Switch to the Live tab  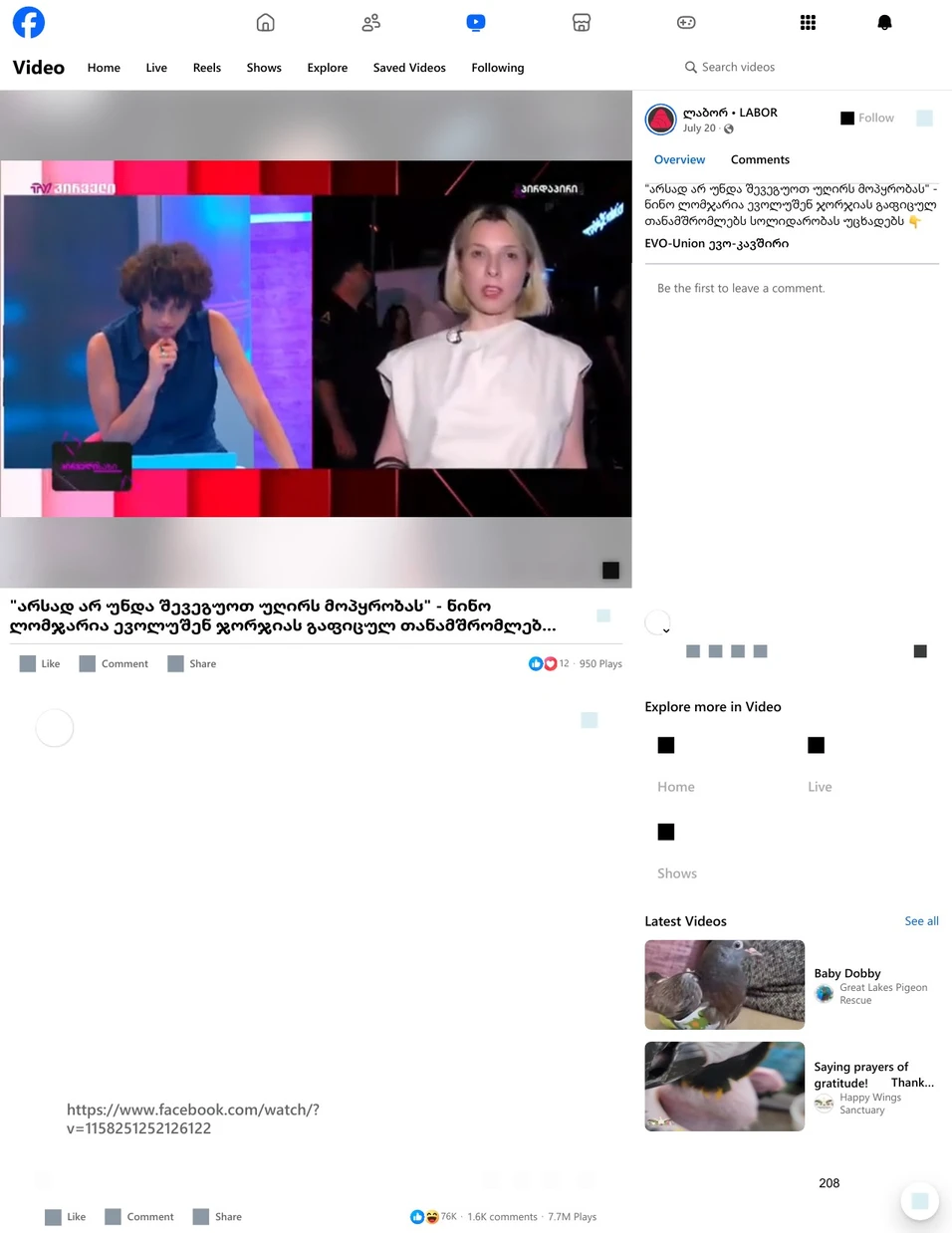(156, 68)
